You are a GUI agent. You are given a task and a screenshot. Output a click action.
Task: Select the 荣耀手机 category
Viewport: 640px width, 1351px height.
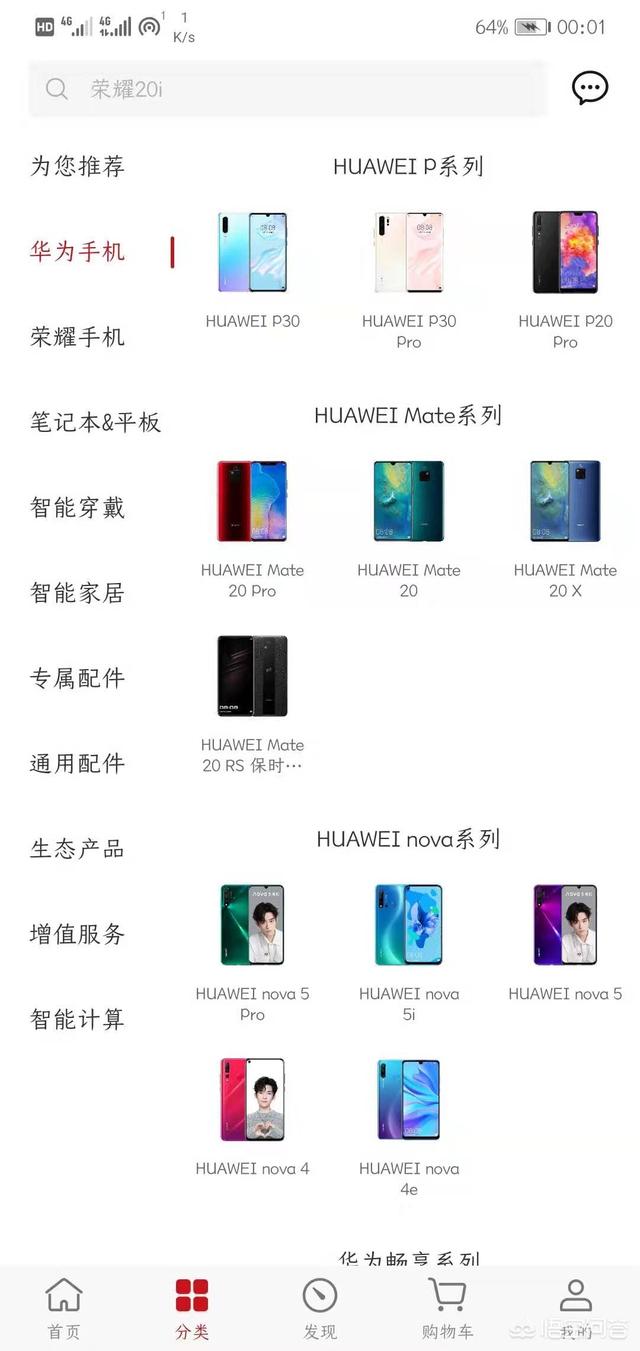tap(78, 337)
